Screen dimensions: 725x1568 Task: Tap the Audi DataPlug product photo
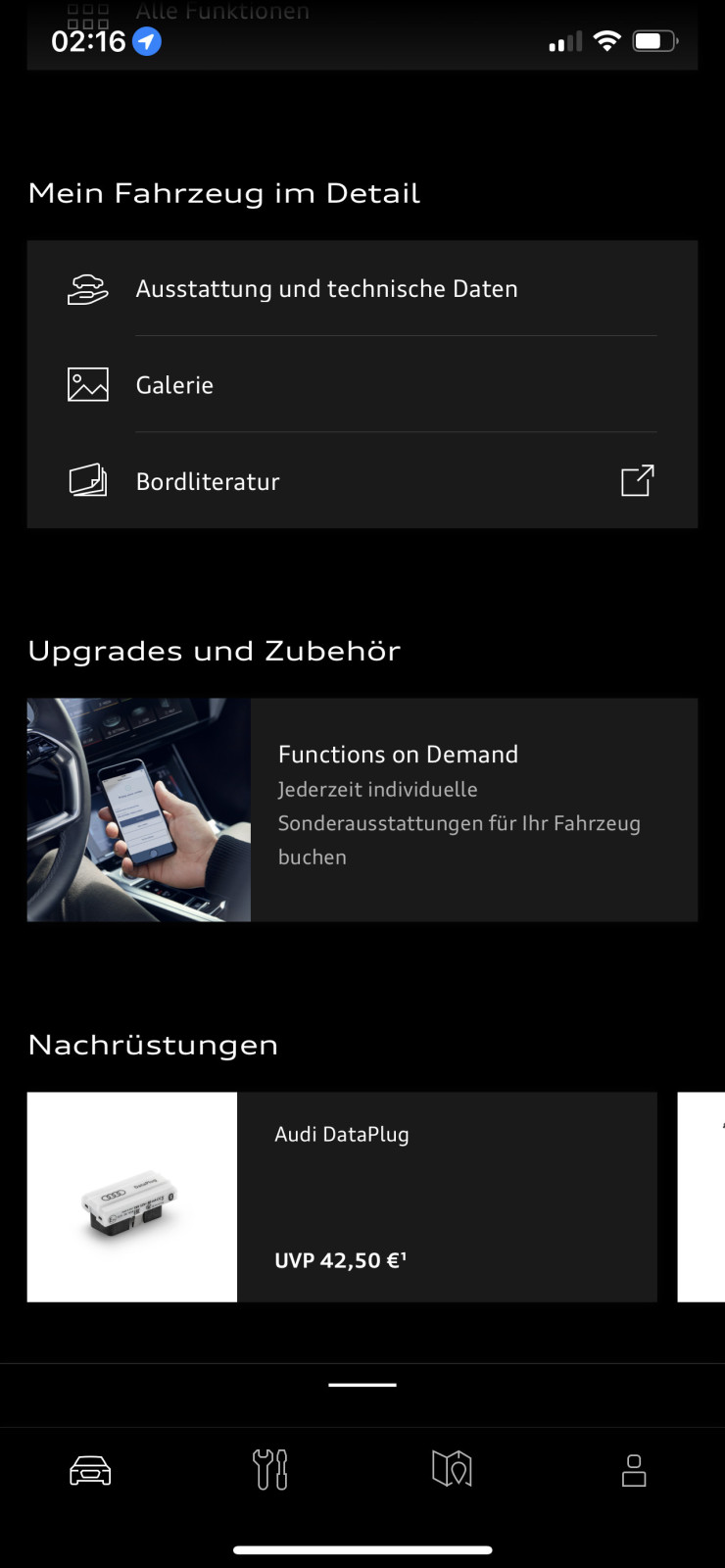pos(132,1197)
